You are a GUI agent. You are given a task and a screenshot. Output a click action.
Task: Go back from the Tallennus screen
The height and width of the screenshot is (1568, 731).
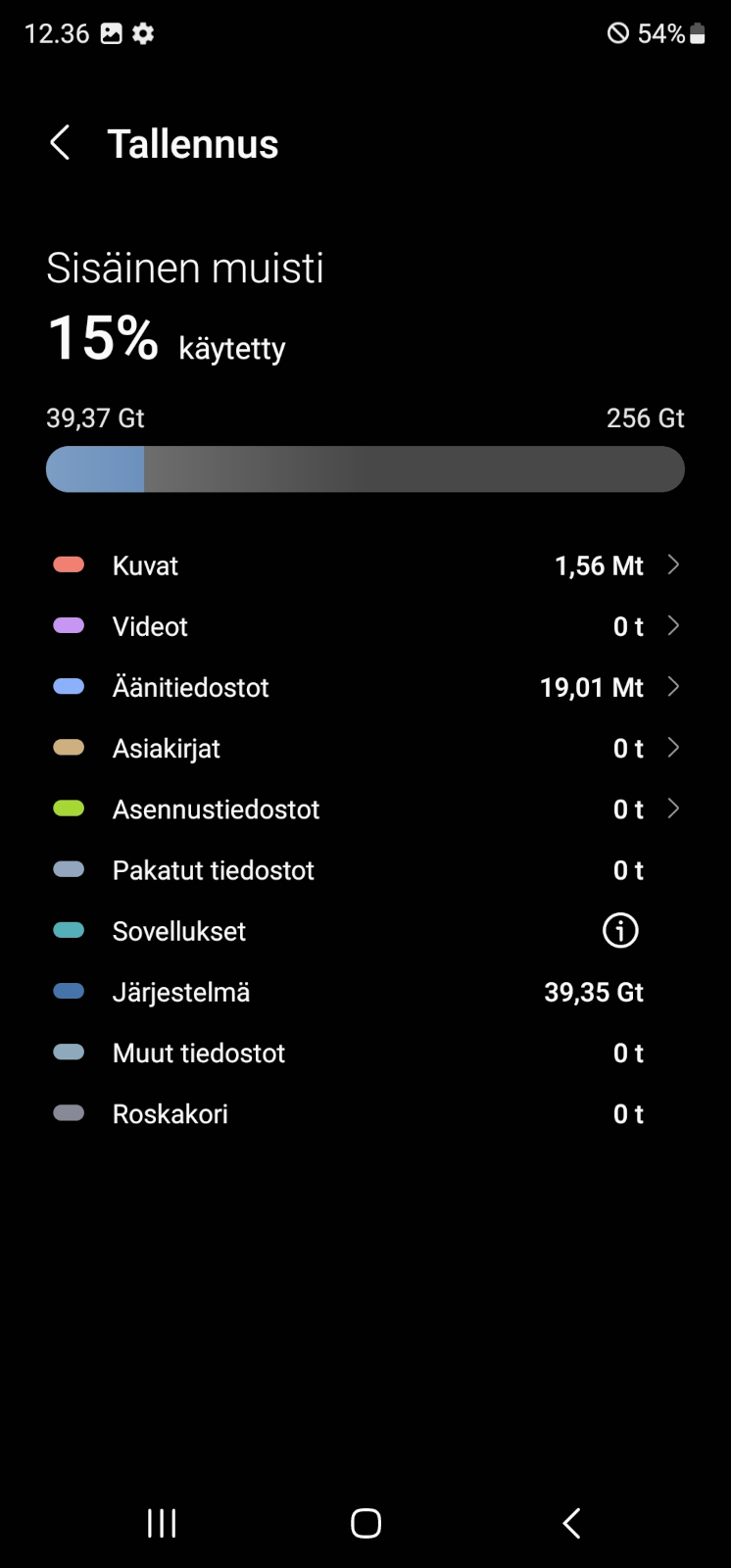(61, 143)
